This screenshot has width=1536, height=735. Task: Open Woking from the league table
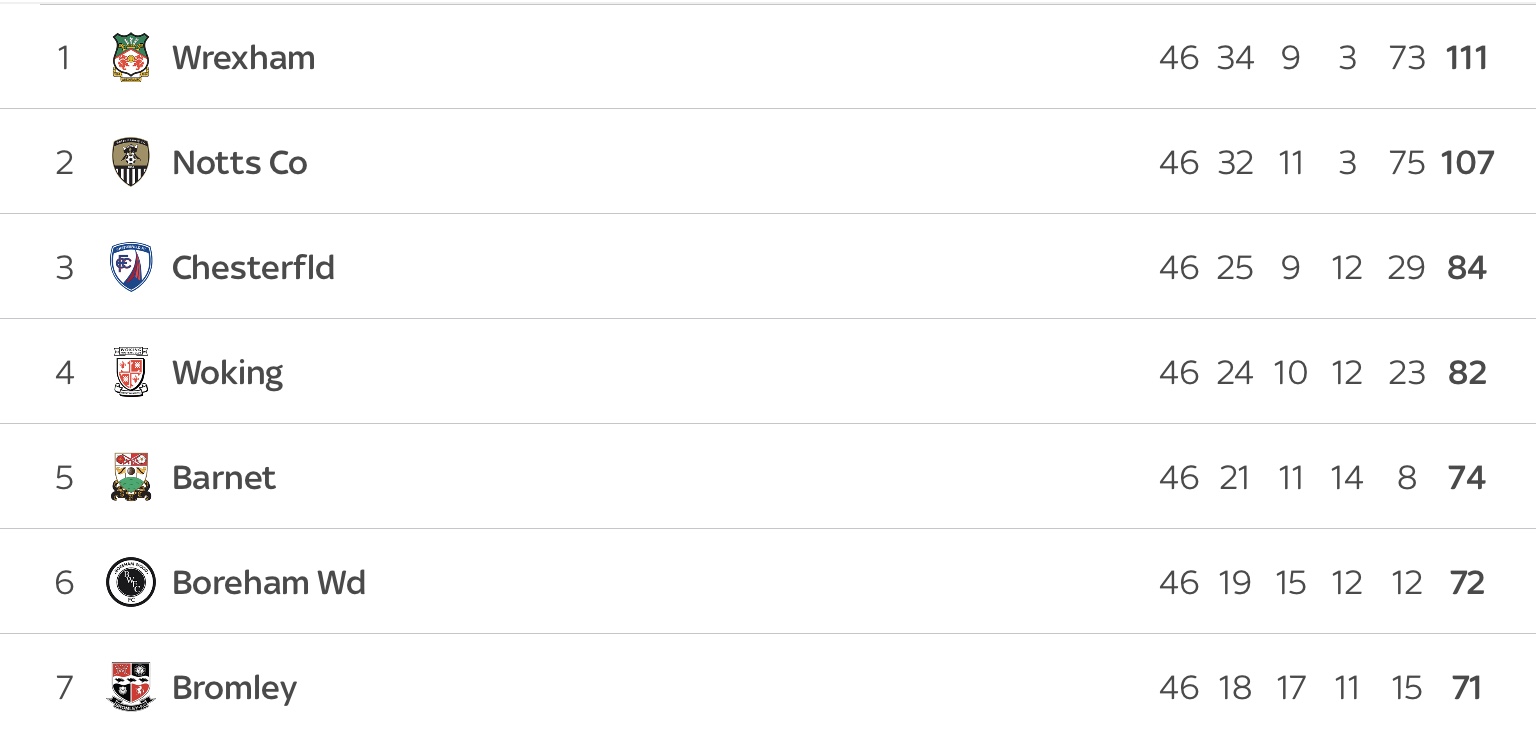(227, 373)
